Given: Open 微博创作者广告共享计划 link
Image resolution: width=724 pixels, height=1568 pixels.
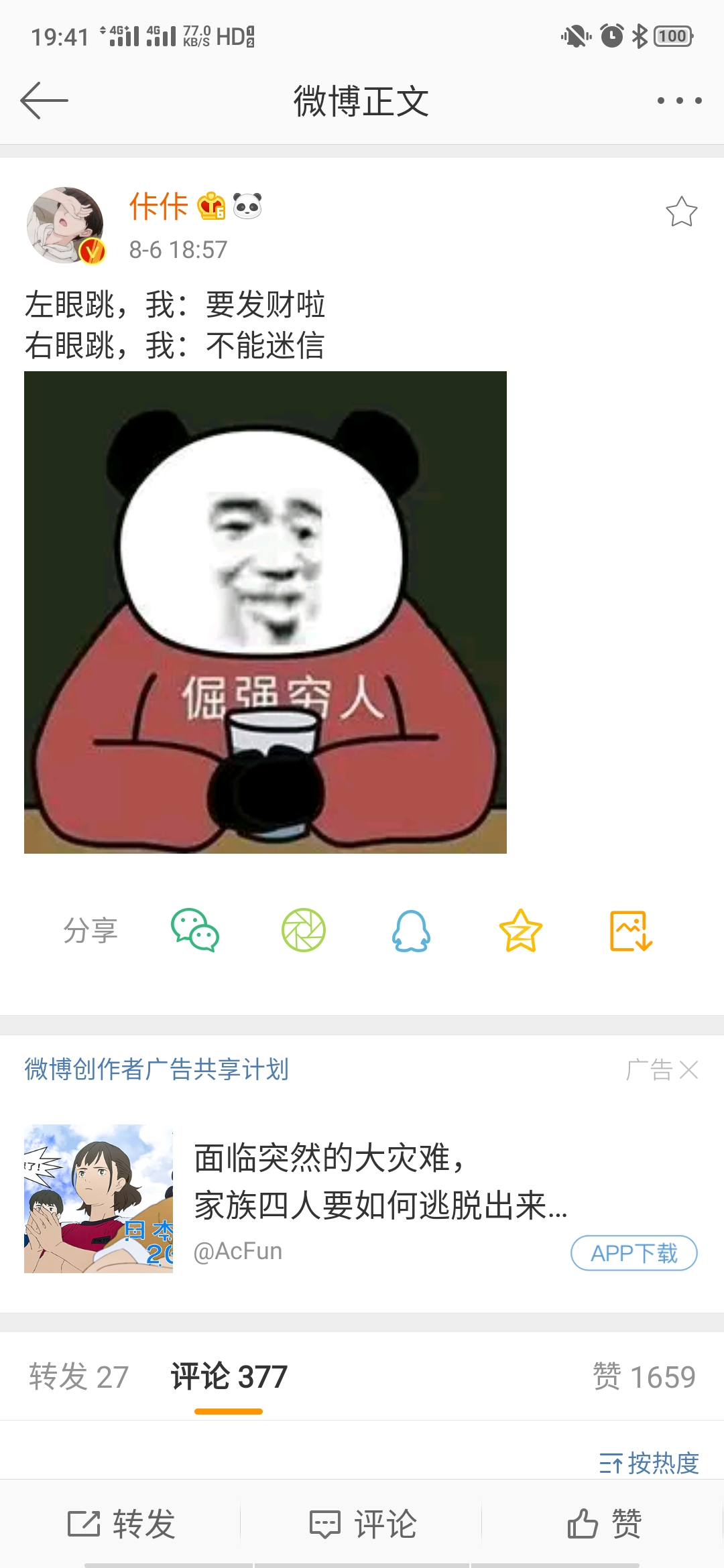Looking at the screenshot, I should 156,1069.
